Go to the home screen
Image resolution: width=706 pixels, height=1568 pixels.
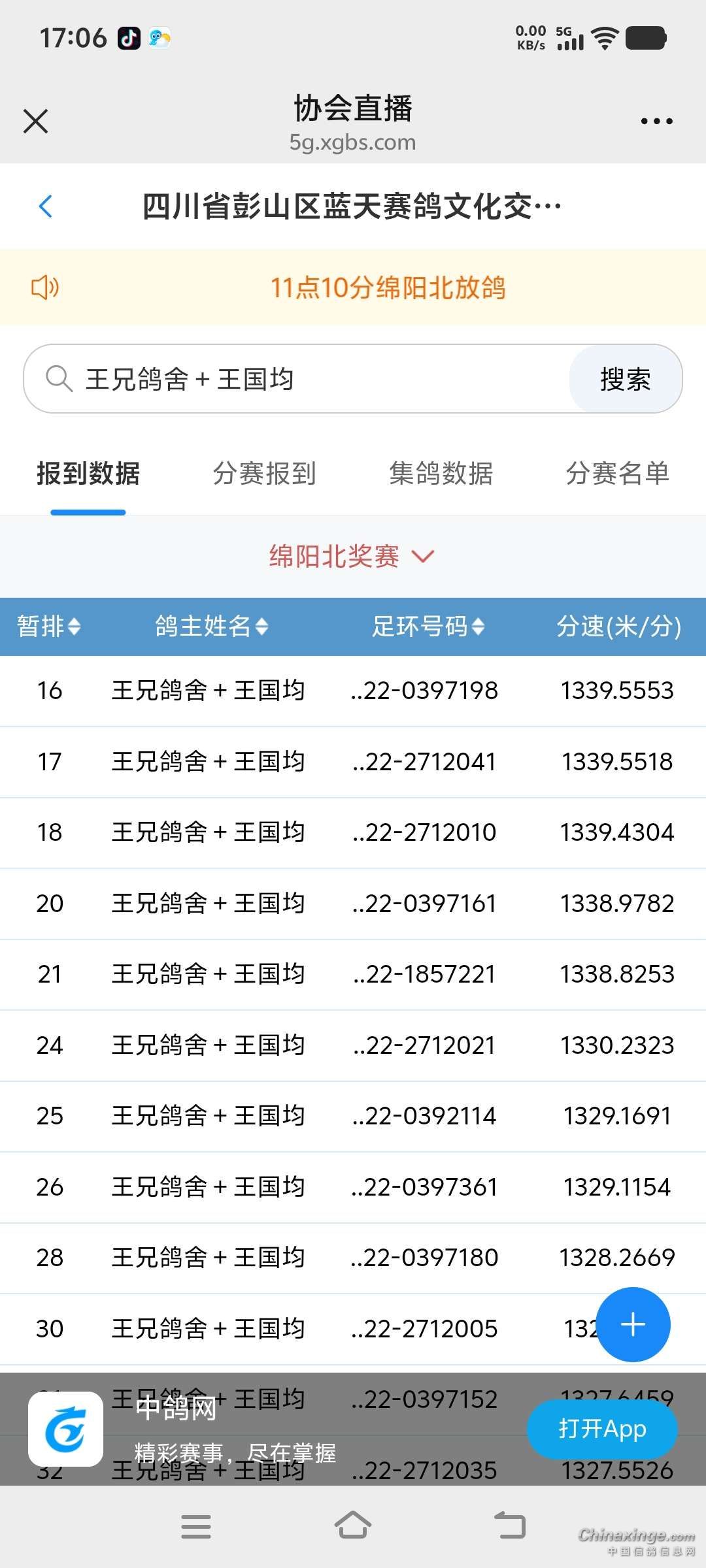coord(353,1526)
